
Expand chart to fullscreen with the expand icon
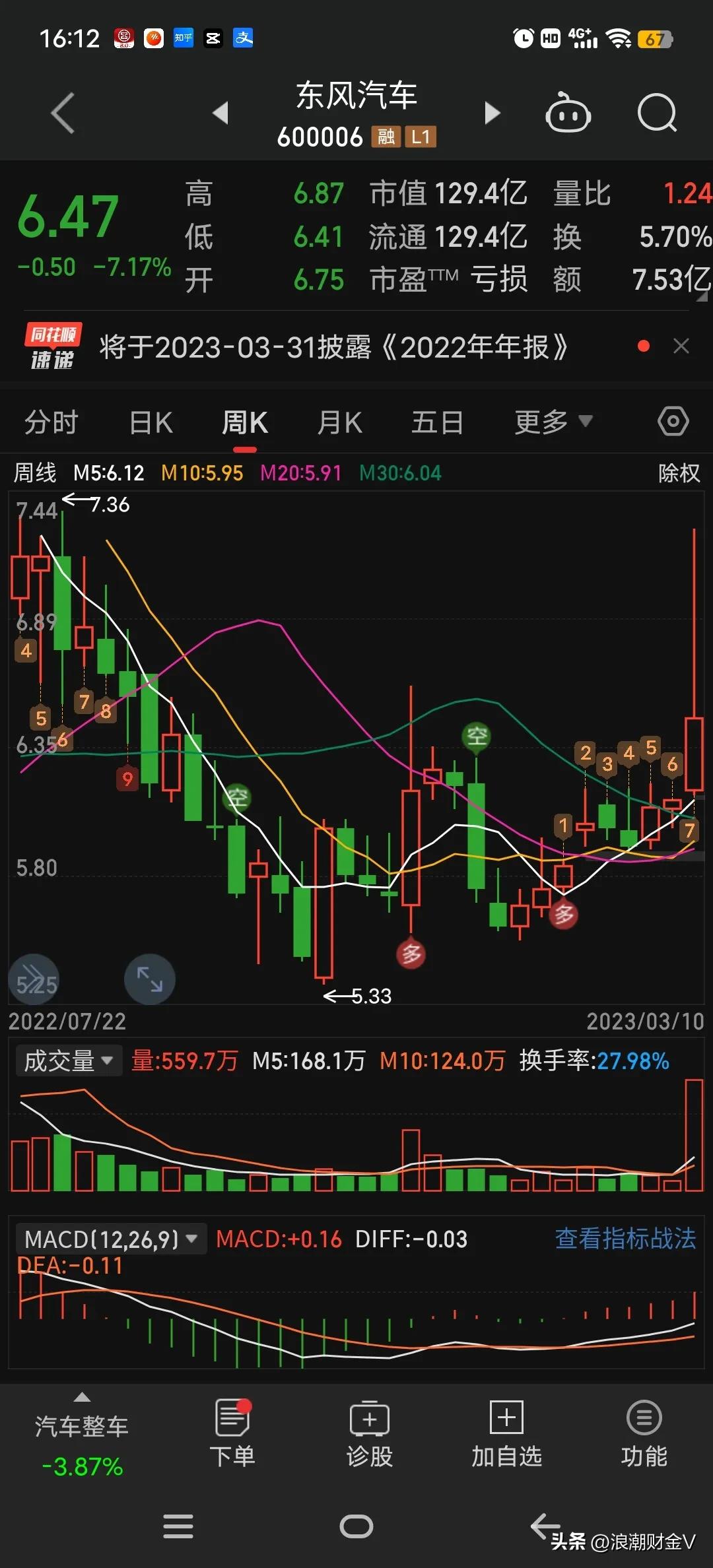click(x=149, y=979)
